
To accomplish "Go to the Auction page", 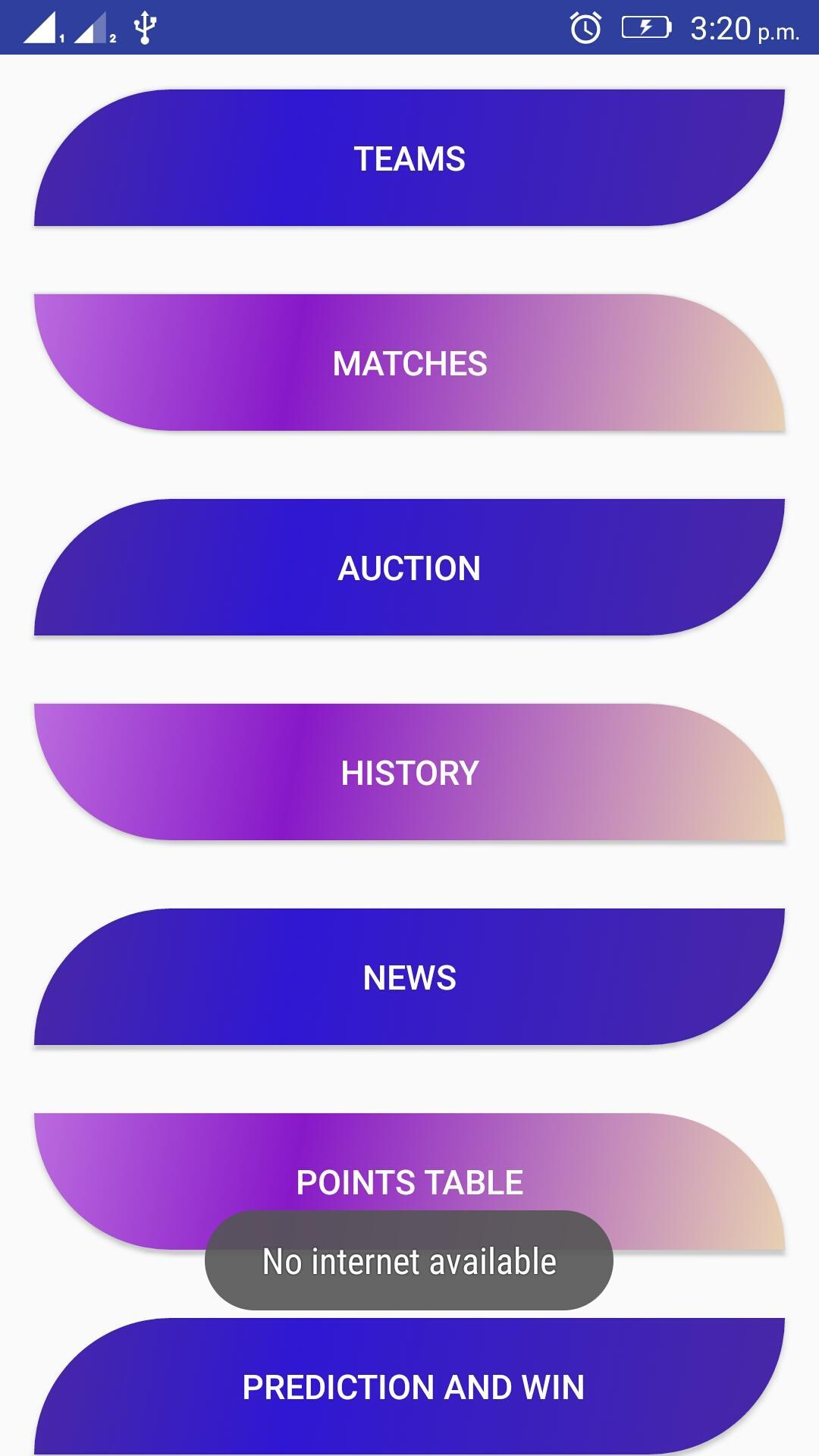I will click(x=409, y=568).
